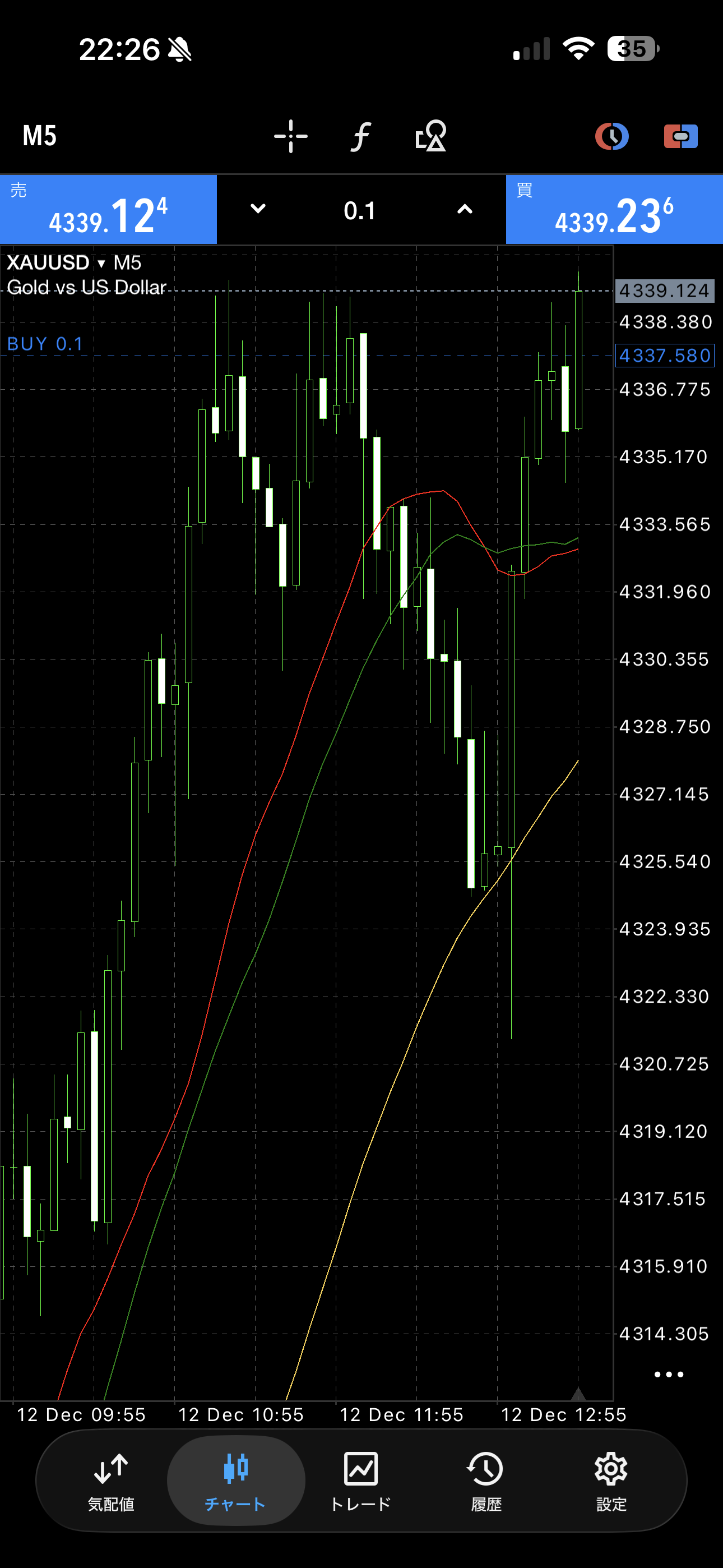This screenshot has height=1568, width=723.
Task: Sell at 4339.124
Action: [x=108, y=210]
